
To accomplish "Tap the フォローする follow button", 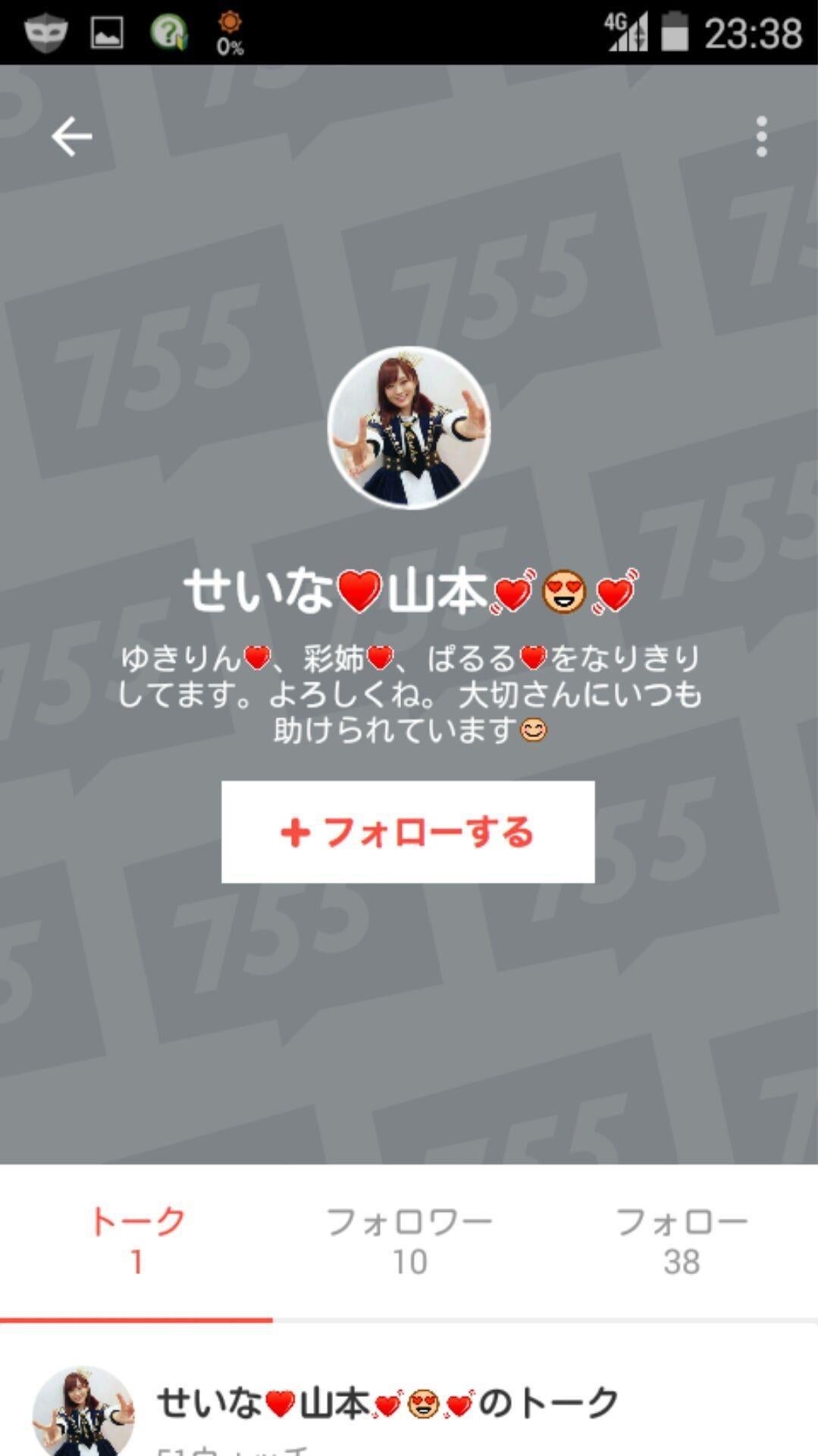I will (408, 832).
